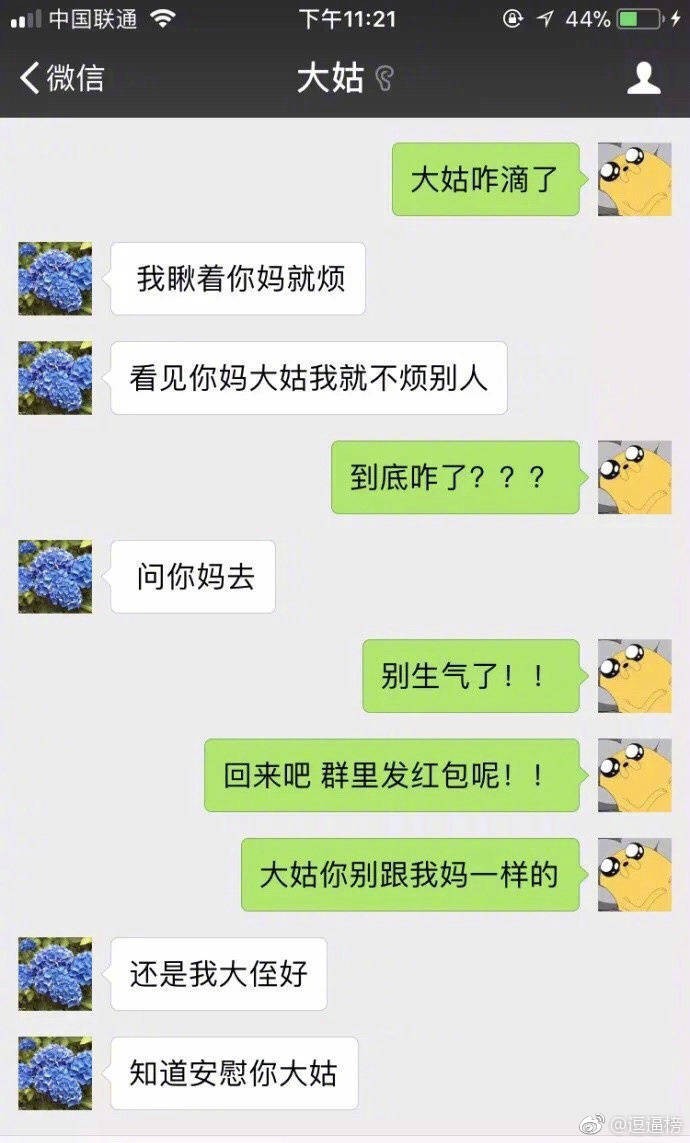Open 大姑's avatar beside "还是我大侄好"
The height and width of the screenshot is (1143, 690).
tap(55, 972)
